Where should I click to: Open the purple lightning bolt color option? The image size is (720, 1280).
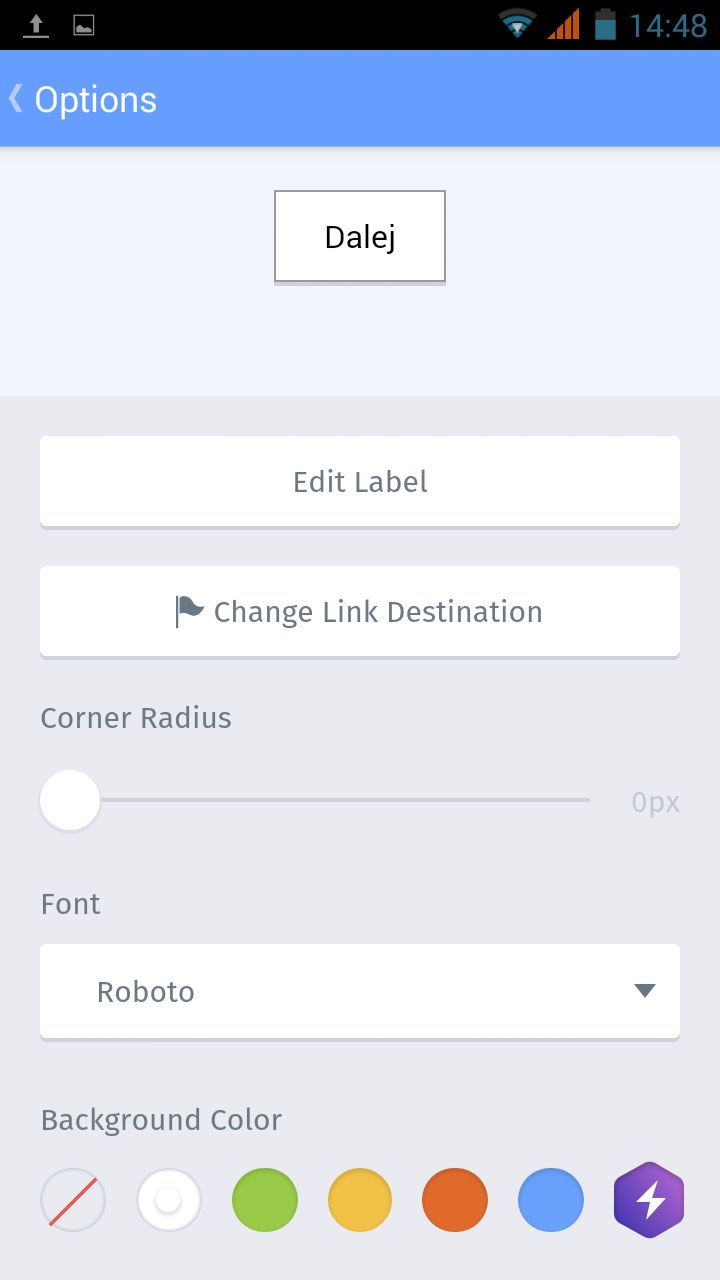pos(649,1200)
